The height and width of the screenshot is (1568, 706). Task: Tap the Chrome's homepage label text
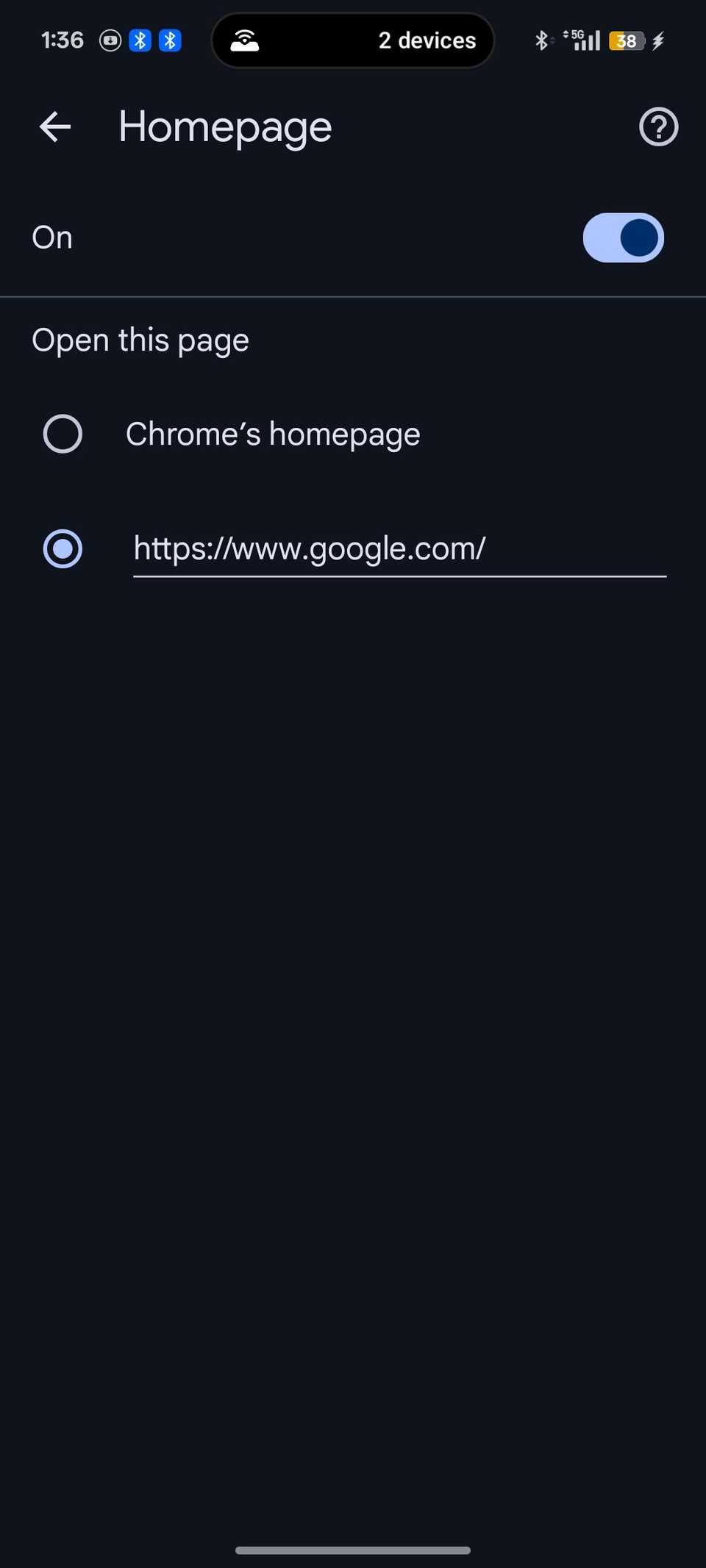click(271, 434)
